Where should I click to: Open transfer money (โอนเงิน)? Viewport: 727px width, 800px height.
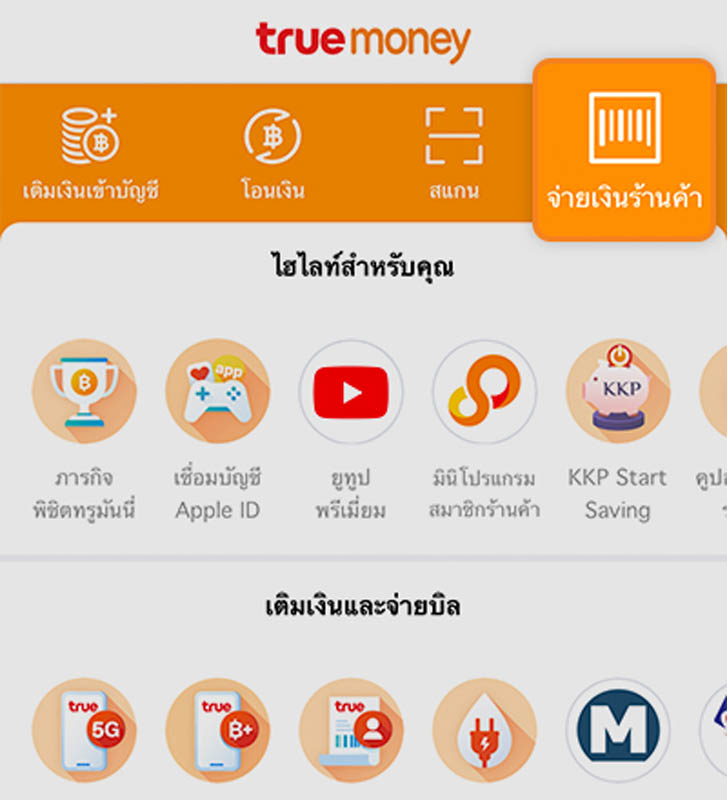(x=273, y=152)
